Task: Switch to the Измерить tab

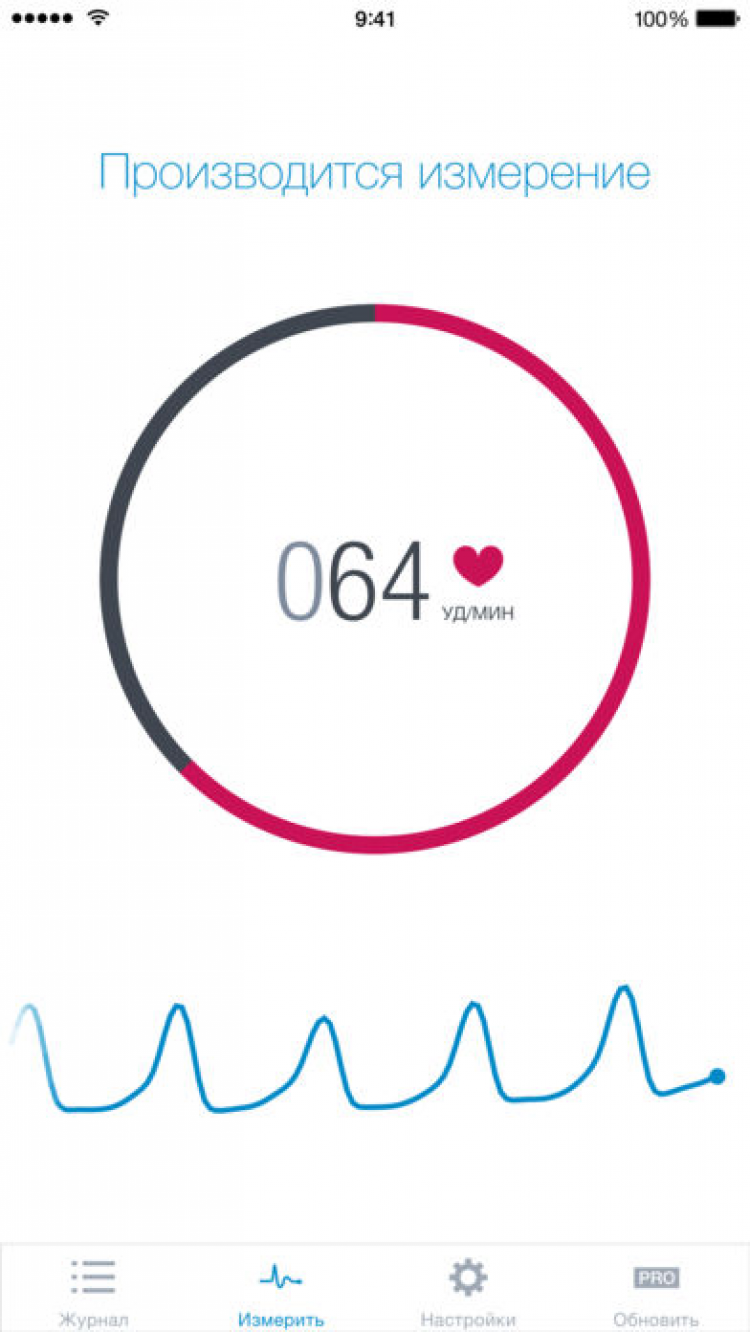Action: 281,1290
